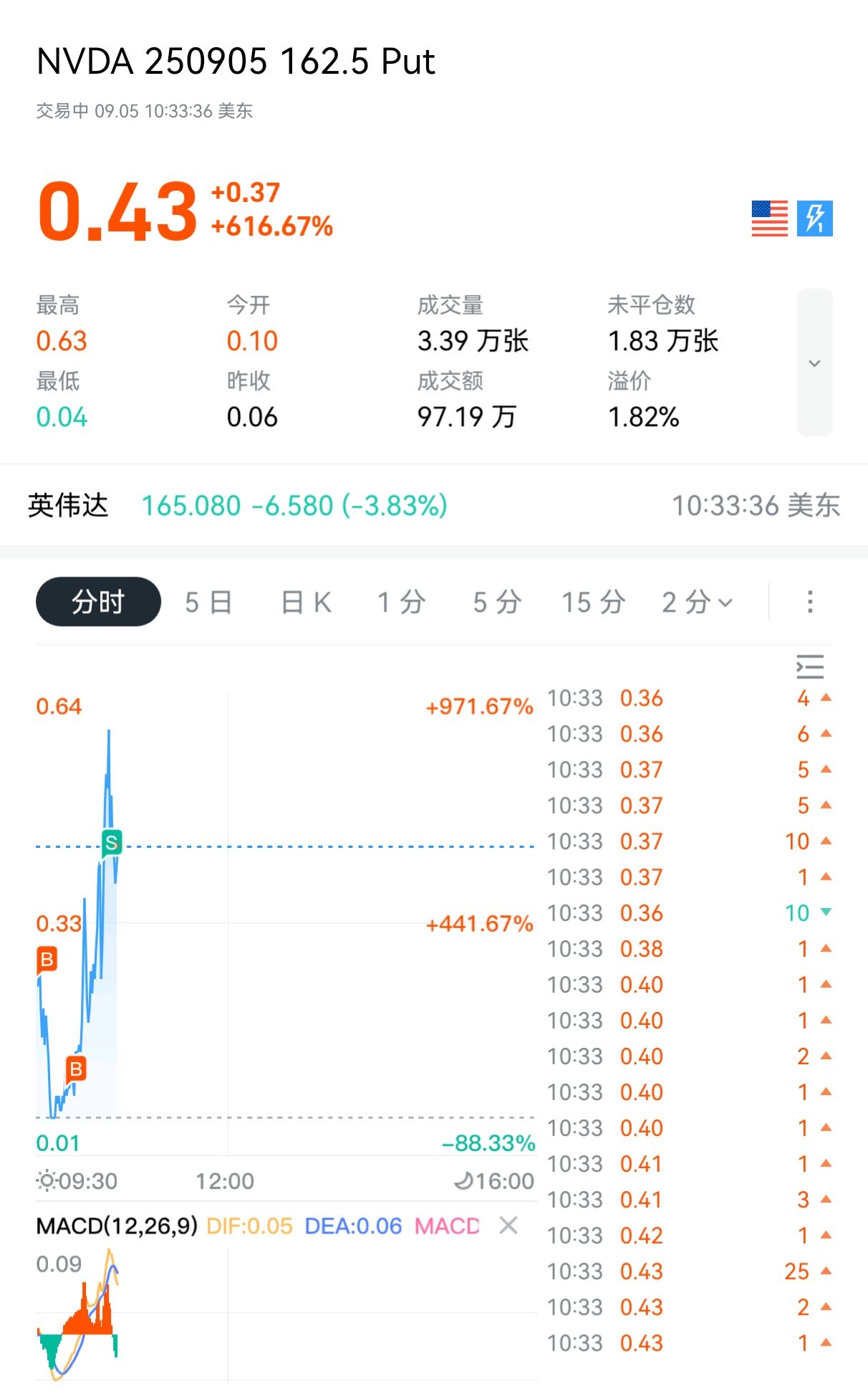This screenshot has height=1393, width=868.
Task: Tap the S sell marker on chart
Action: click(112, 843)
